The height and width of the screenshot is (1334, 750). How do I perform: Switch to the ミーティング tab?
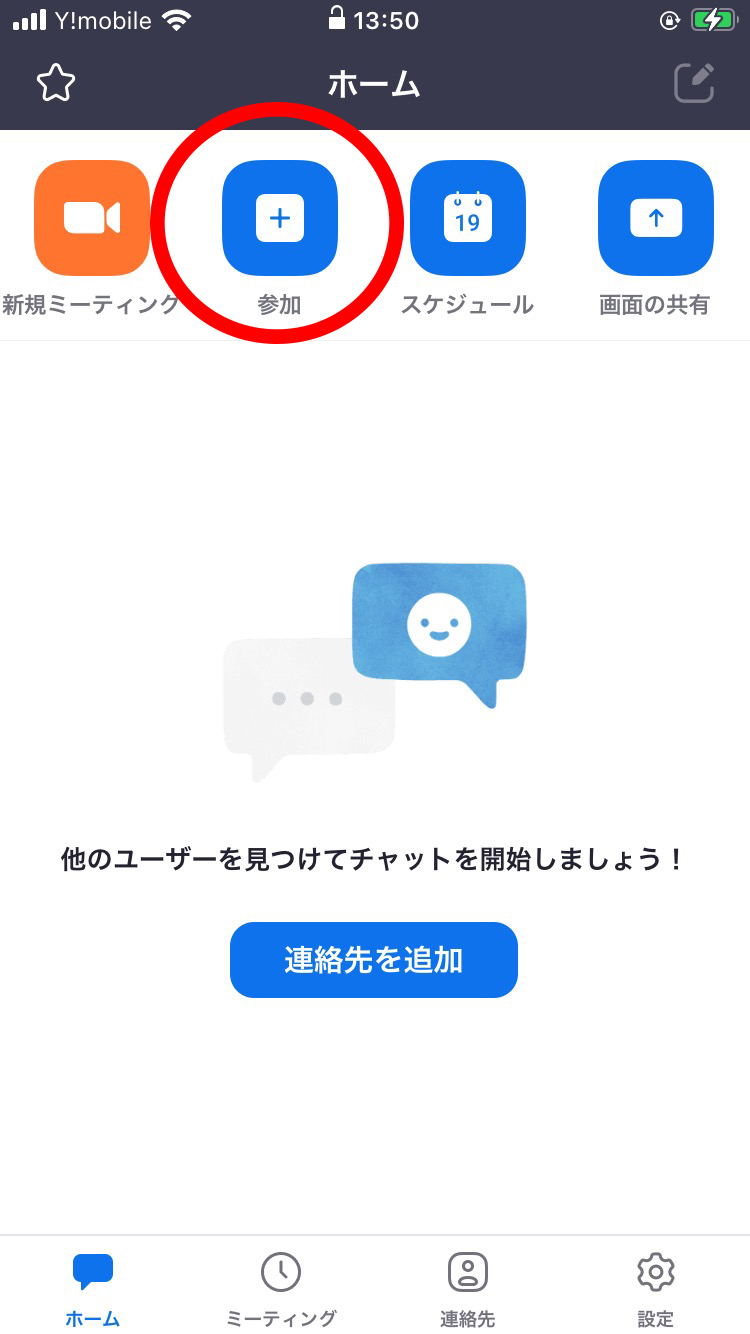[281, 1289]
